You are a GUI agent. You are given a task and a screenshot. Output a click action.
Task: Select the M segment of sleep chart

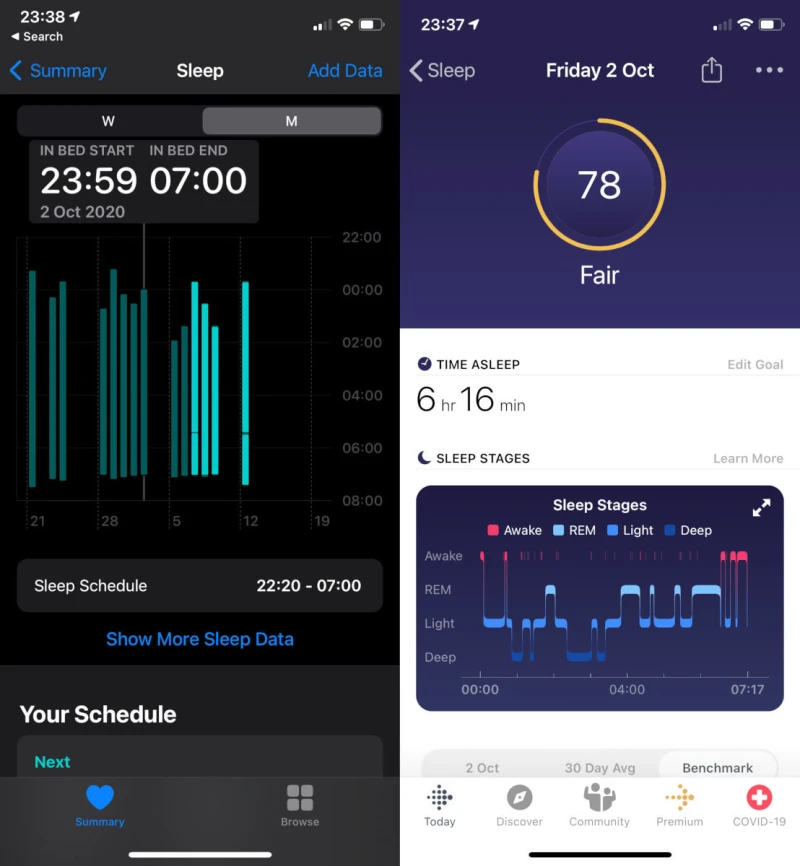[291, 121]
